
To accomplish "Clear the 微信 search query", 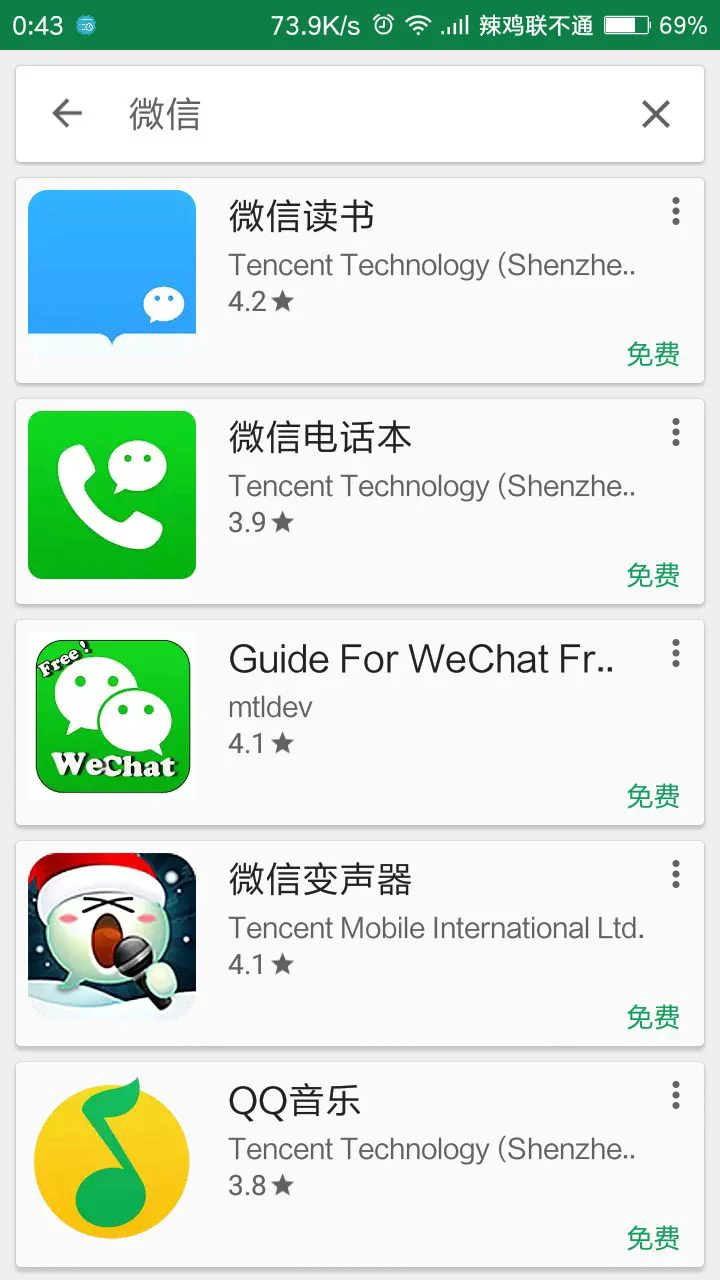I will (x=656, y=114).
